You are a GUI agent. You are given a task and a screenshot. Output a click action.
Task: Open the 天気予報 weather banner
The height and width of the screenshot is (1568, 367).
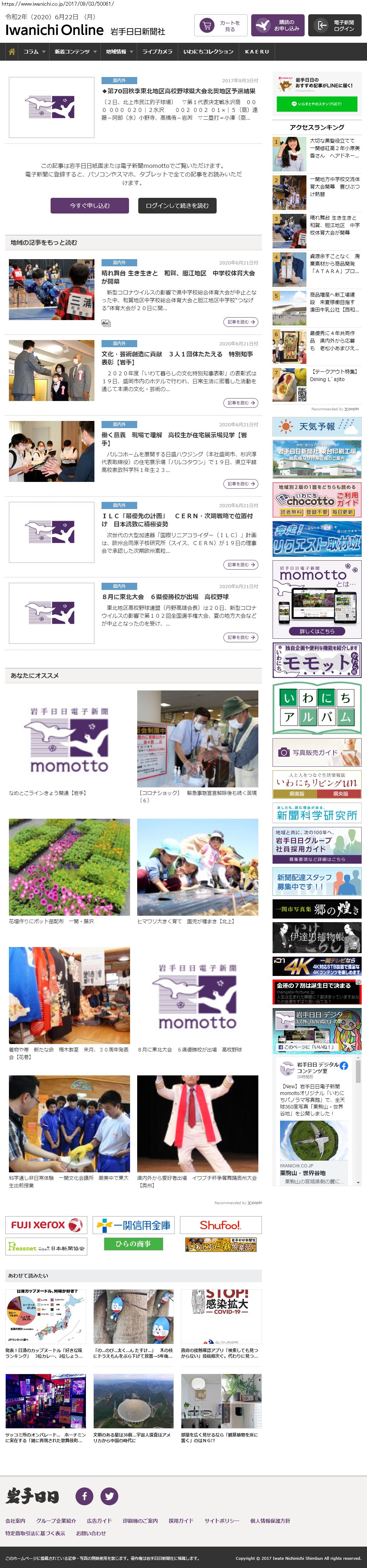(x=316, y=427)
